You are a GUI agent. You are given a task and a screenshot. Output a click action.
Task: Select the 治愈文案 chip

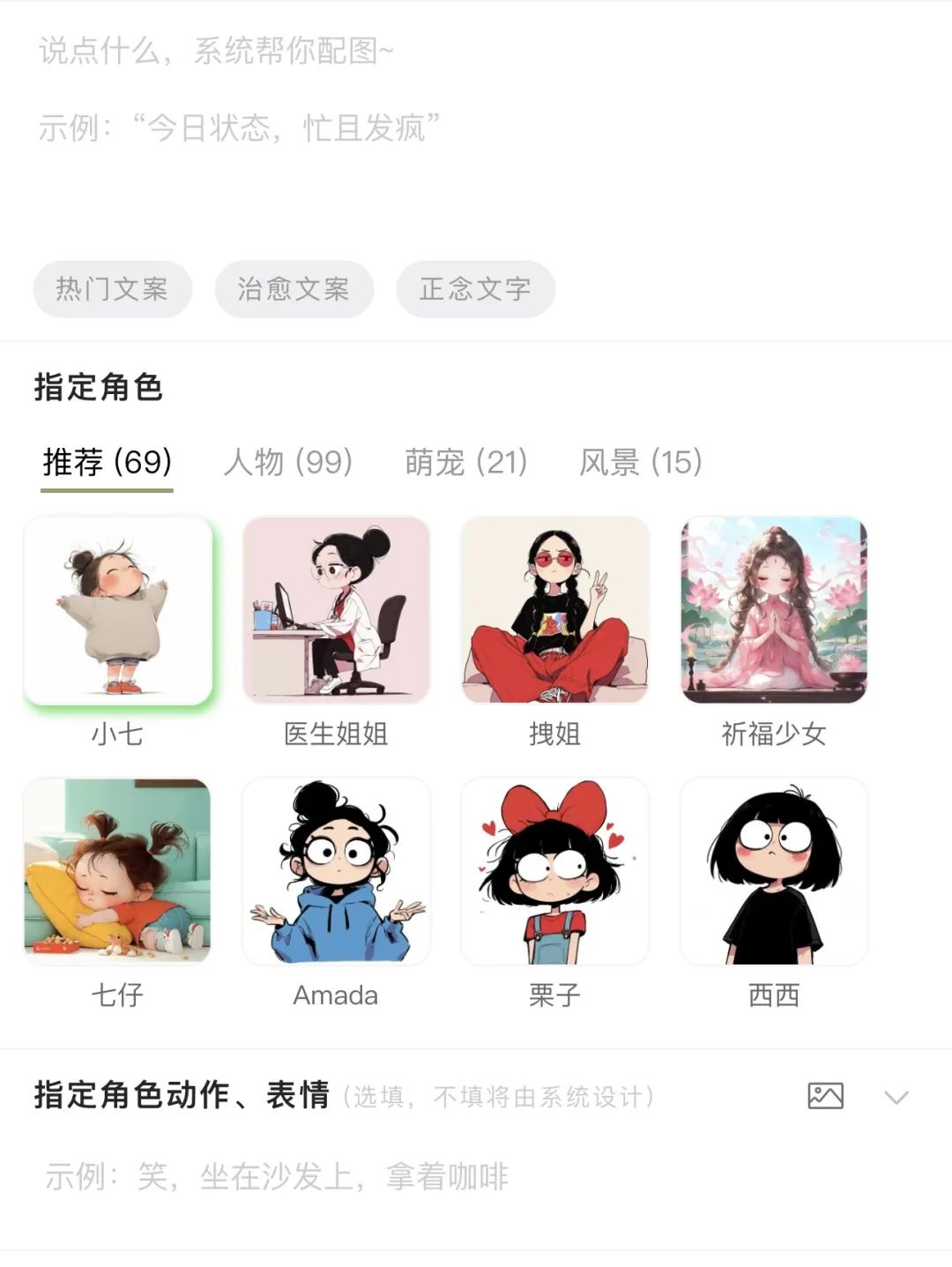pyautogui.click(x=294, y=289)
